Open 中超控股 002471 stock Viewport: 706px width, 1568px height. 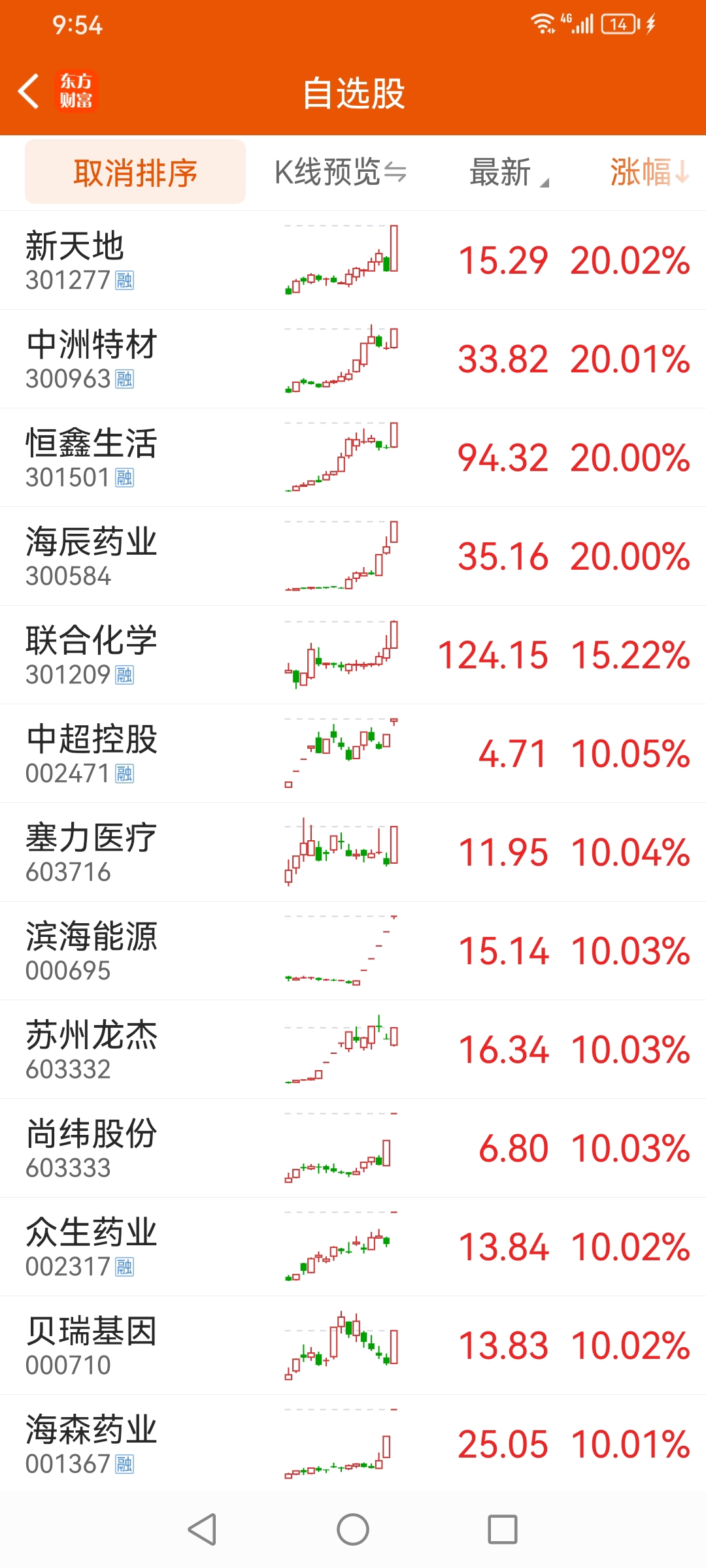(353, 753)
